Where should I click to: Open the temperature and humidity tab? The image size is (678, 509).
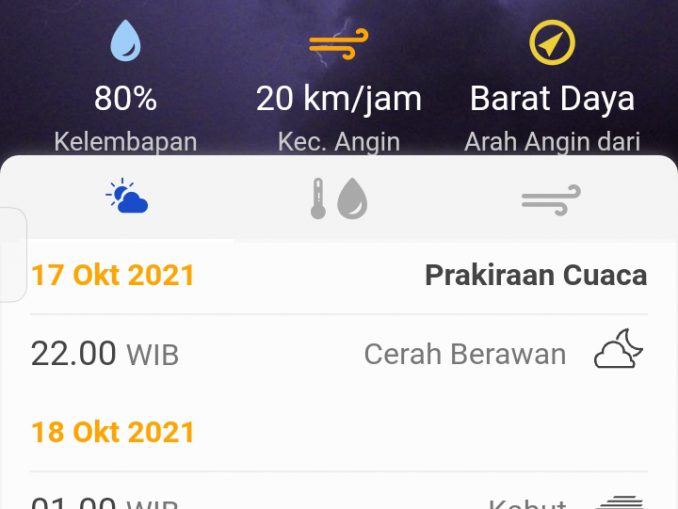tap(338, 199)
